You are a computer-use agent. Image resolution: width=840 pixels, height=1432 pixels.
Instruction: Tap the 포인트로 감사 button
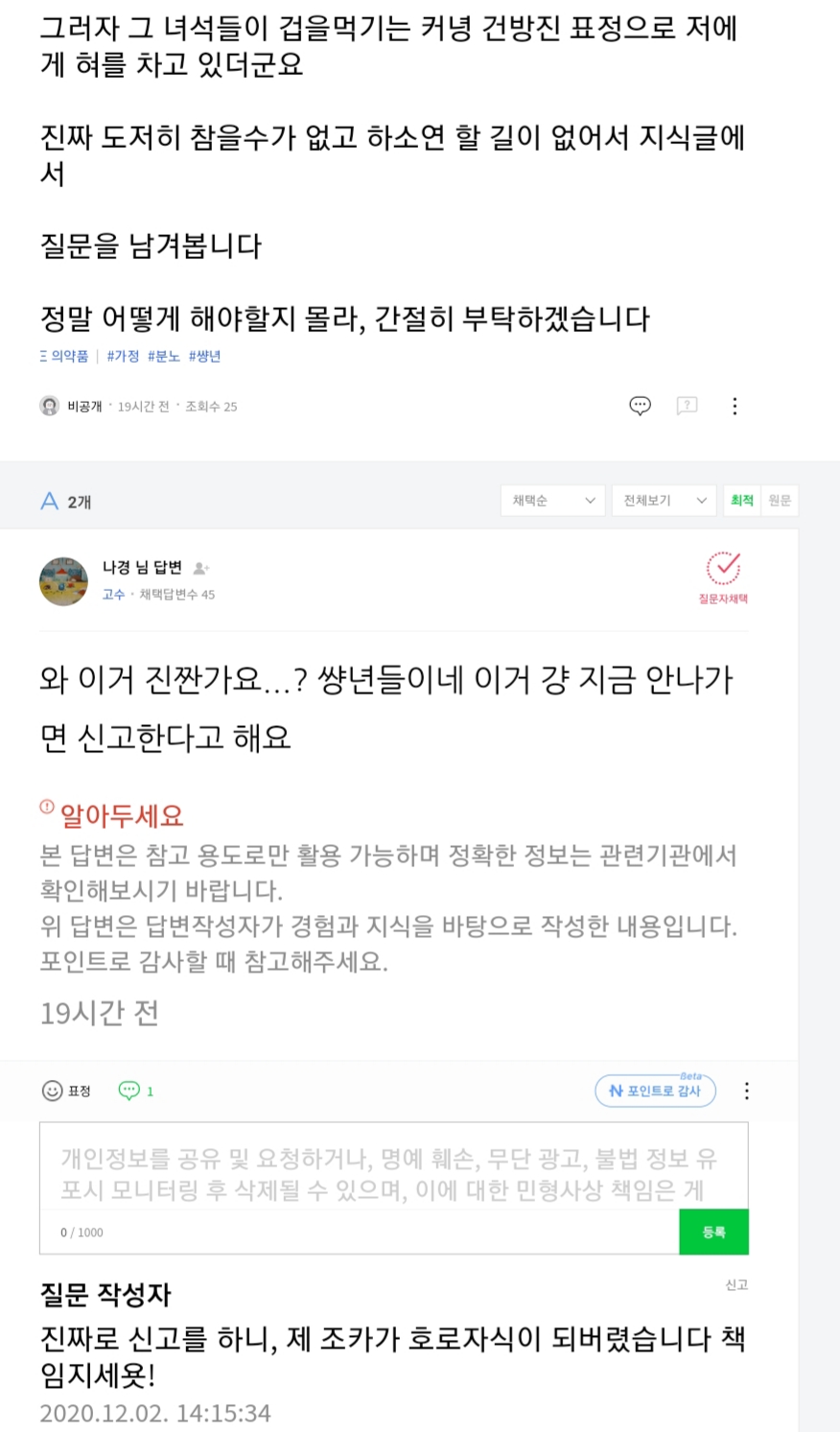[x=656, y=1091]
